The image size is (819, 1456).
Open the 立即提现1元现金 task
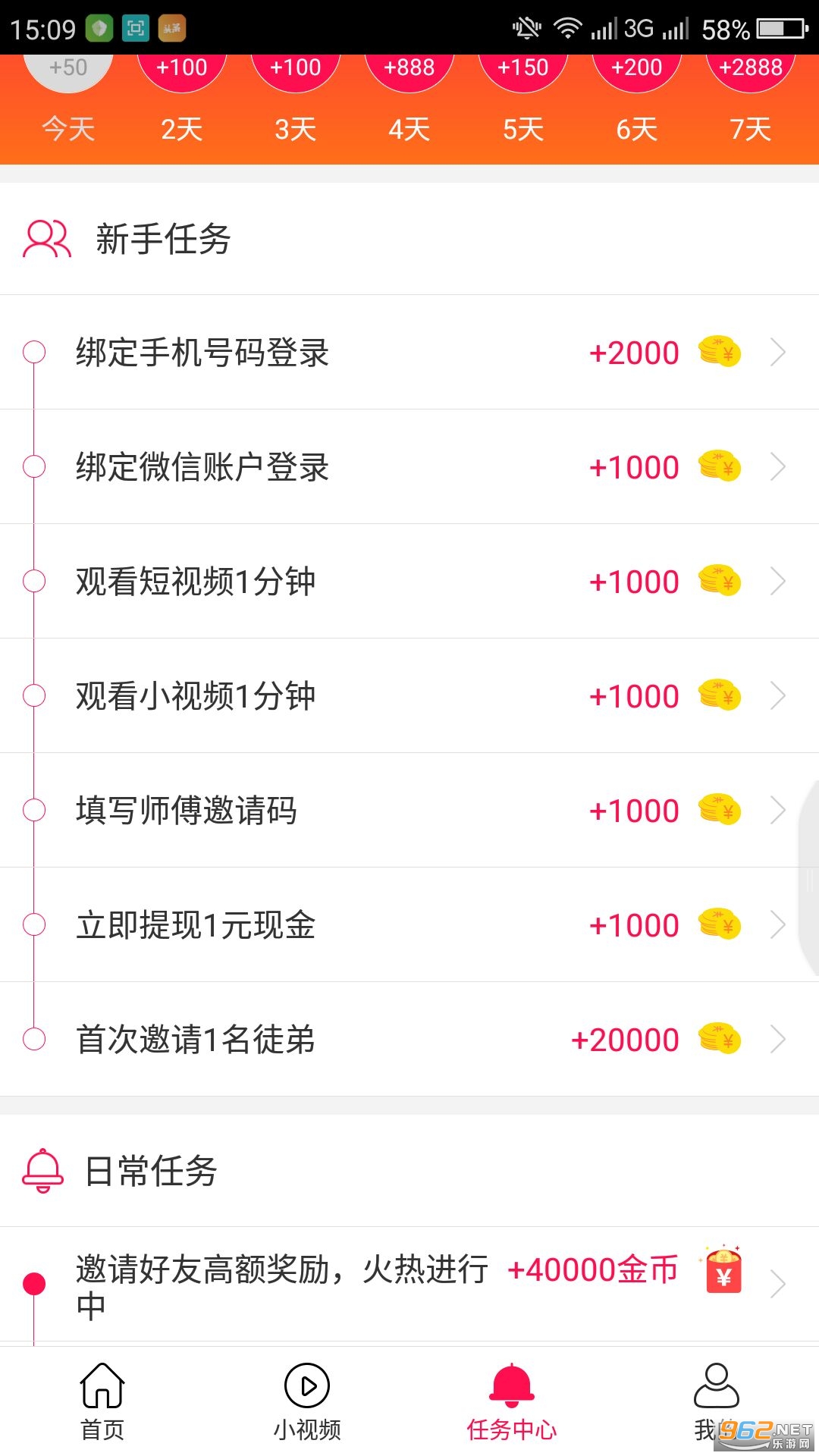(409, 925)
